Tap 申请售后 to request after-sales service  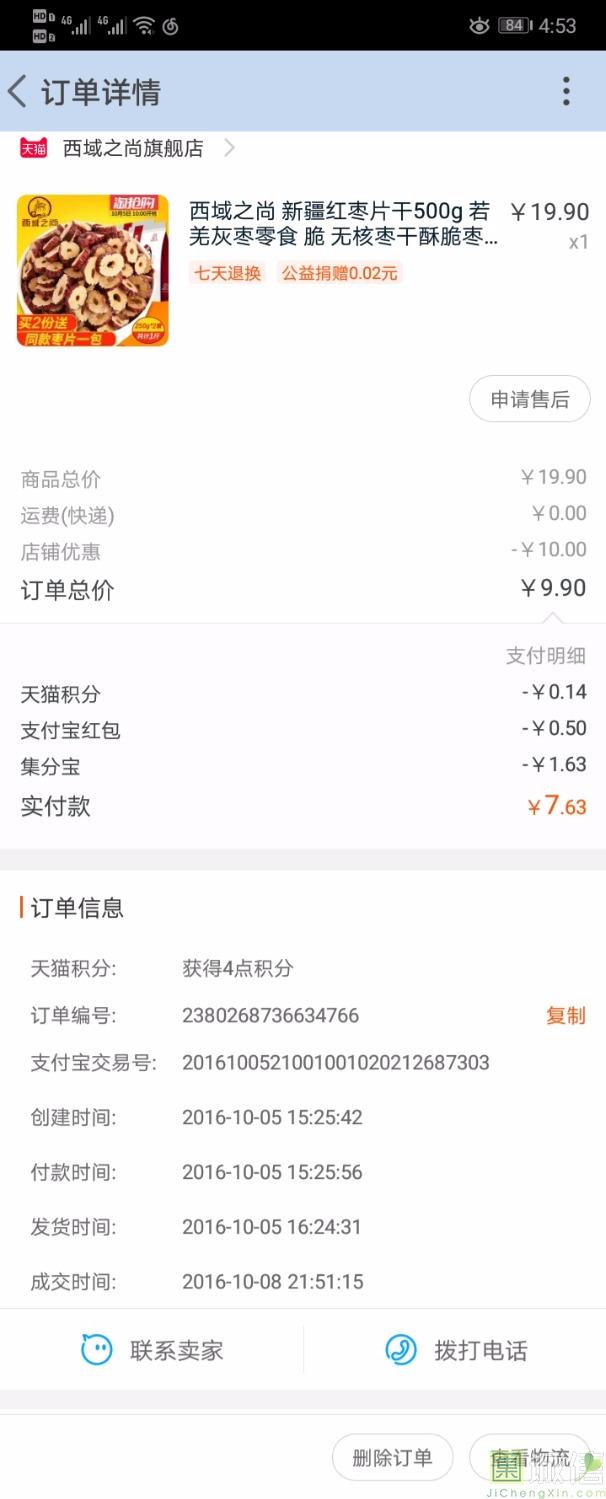(x=529, y=400)
